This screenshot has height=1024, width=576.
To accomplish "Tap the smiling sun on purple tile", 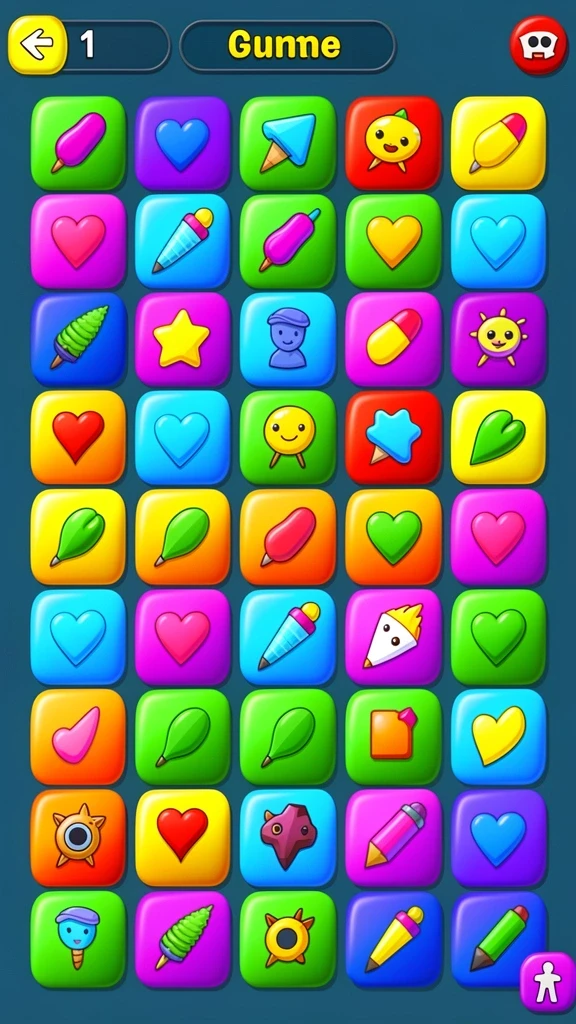I will 498,338.
